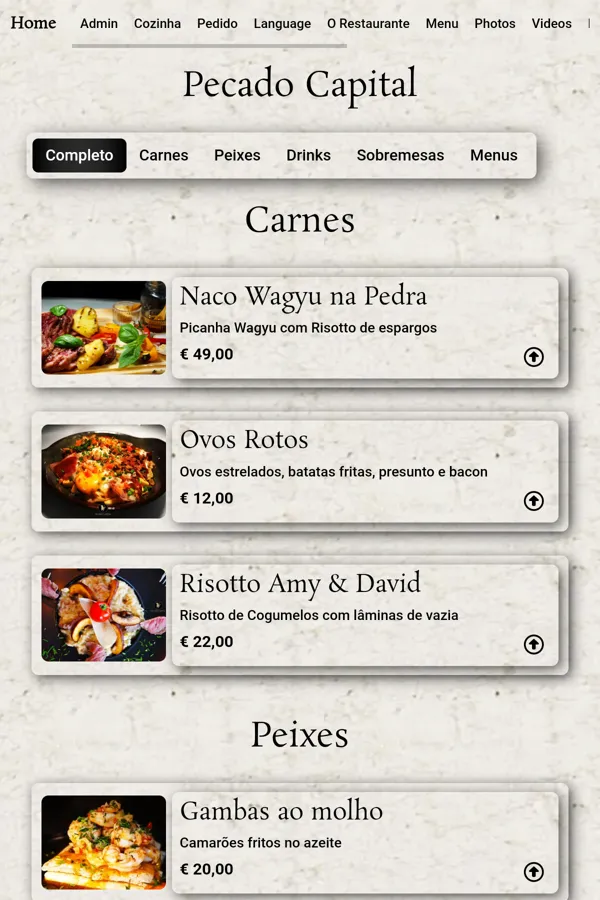This screenshot has width=600, height=900.
Task: Tap the arrow icon on Ovos Rotos
Action: pyautogui.click(x=534, y=501)
